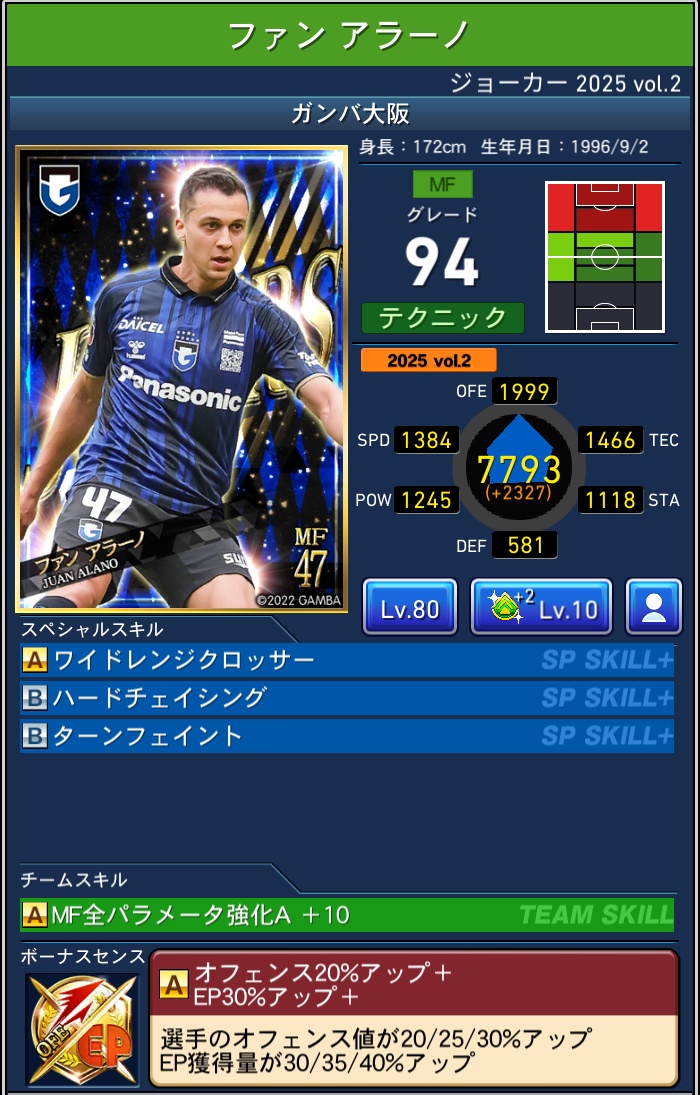Enlarge the ファン アラーノ player card image
Image resolution: width=700 pixels, height=1095 pixels.
181,378
